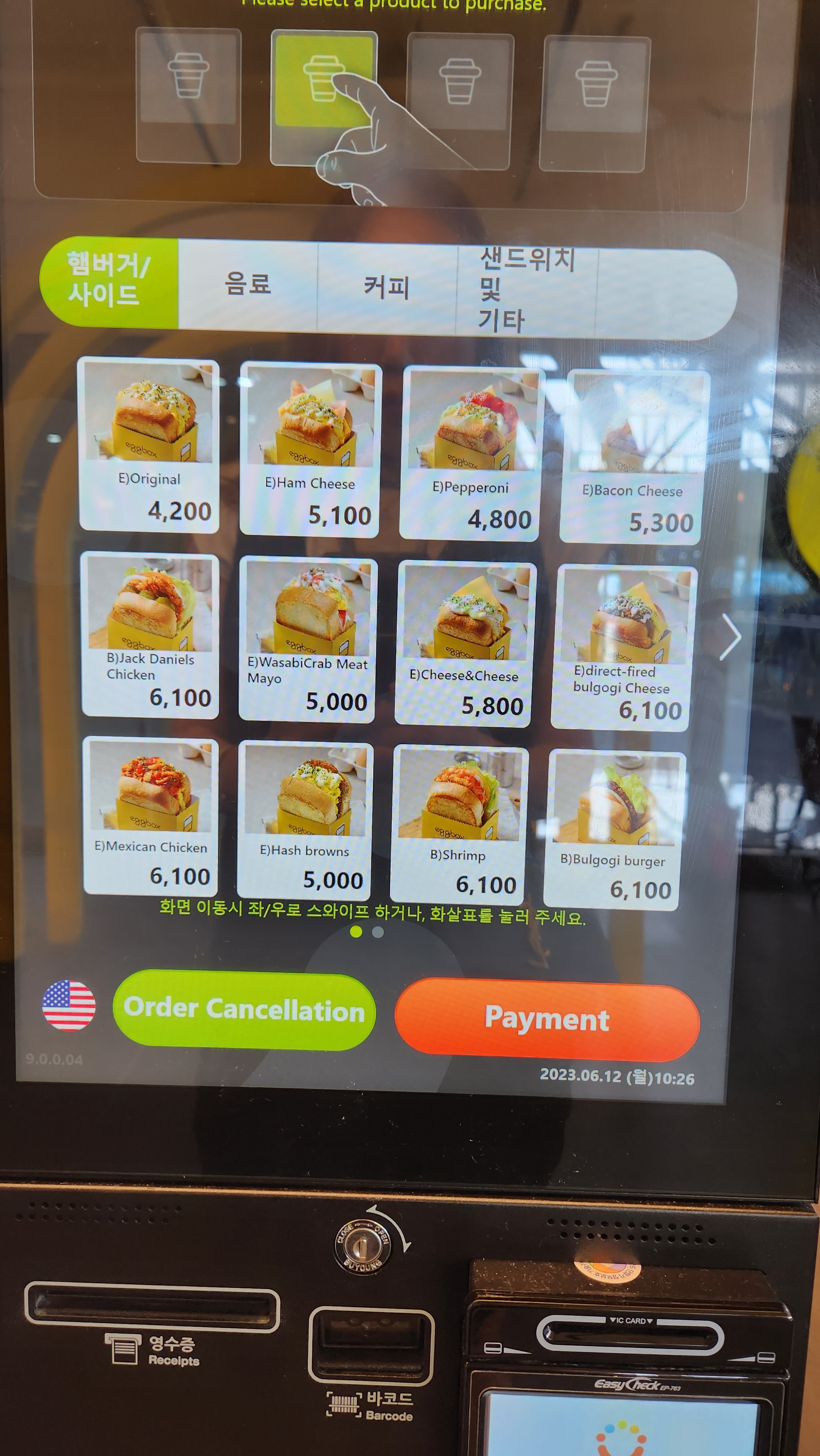Screen dimensions: 820x1456
Task: Select the 햄버거/사이드 category tab
Action: click(109, 281)
